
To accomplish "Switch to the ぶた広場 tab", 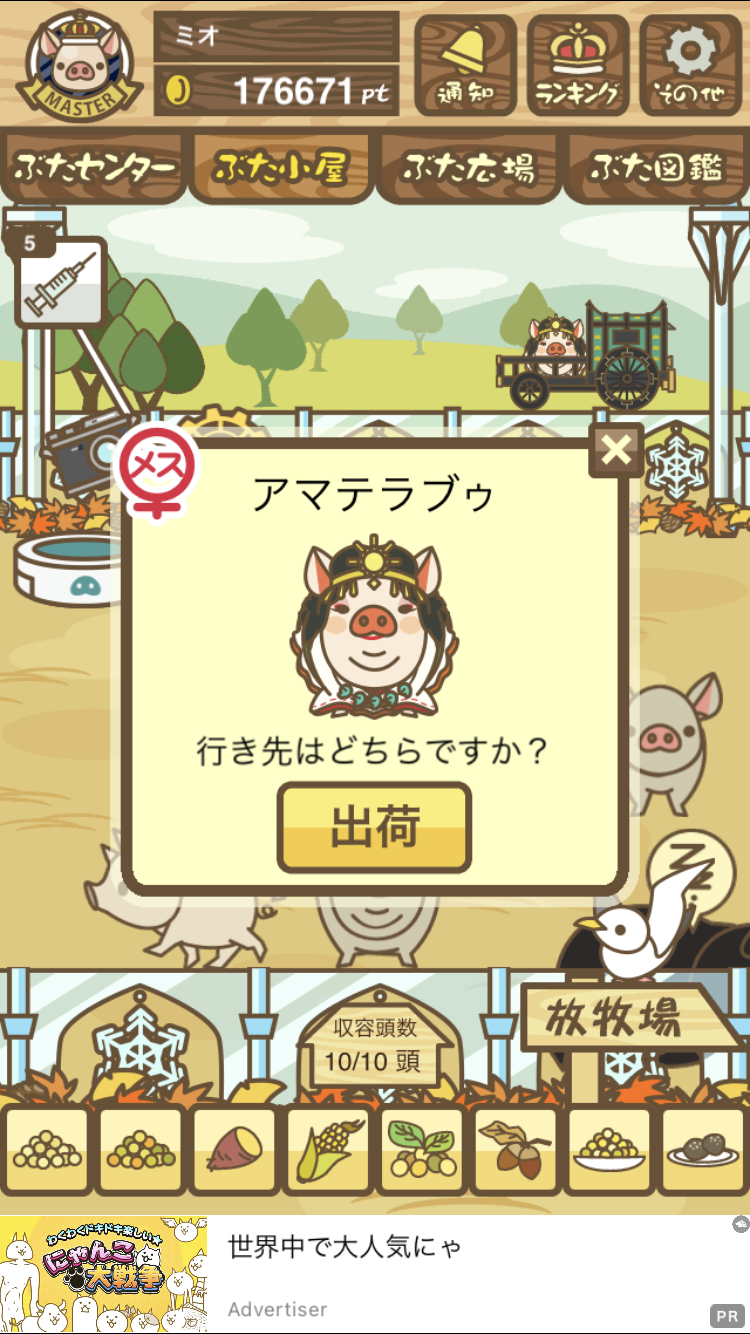I will tap(468, 168).
